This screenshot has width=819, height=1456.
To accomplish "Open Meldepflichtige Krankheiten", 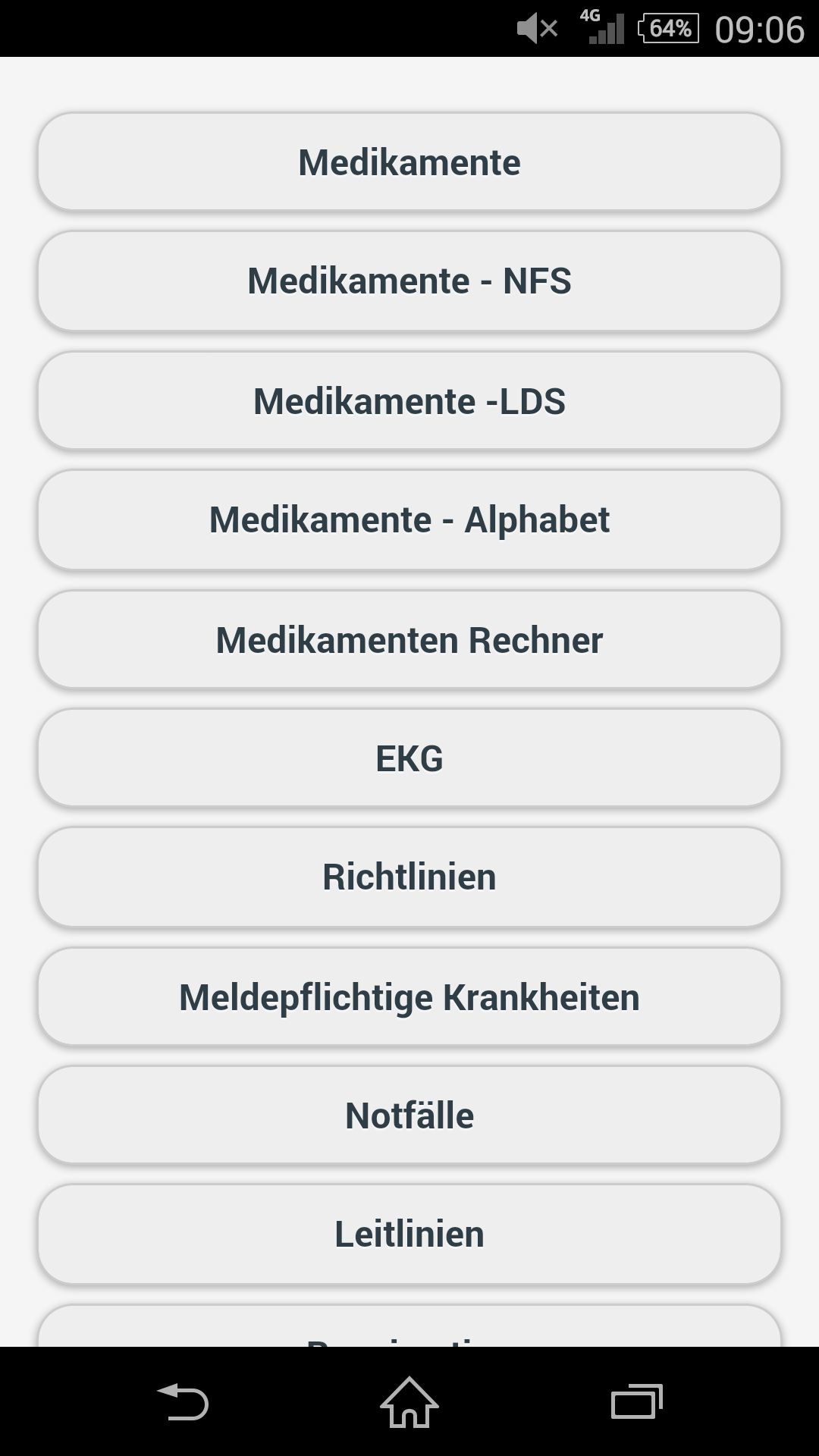I will pyautogui.click(x=409, y=997).
